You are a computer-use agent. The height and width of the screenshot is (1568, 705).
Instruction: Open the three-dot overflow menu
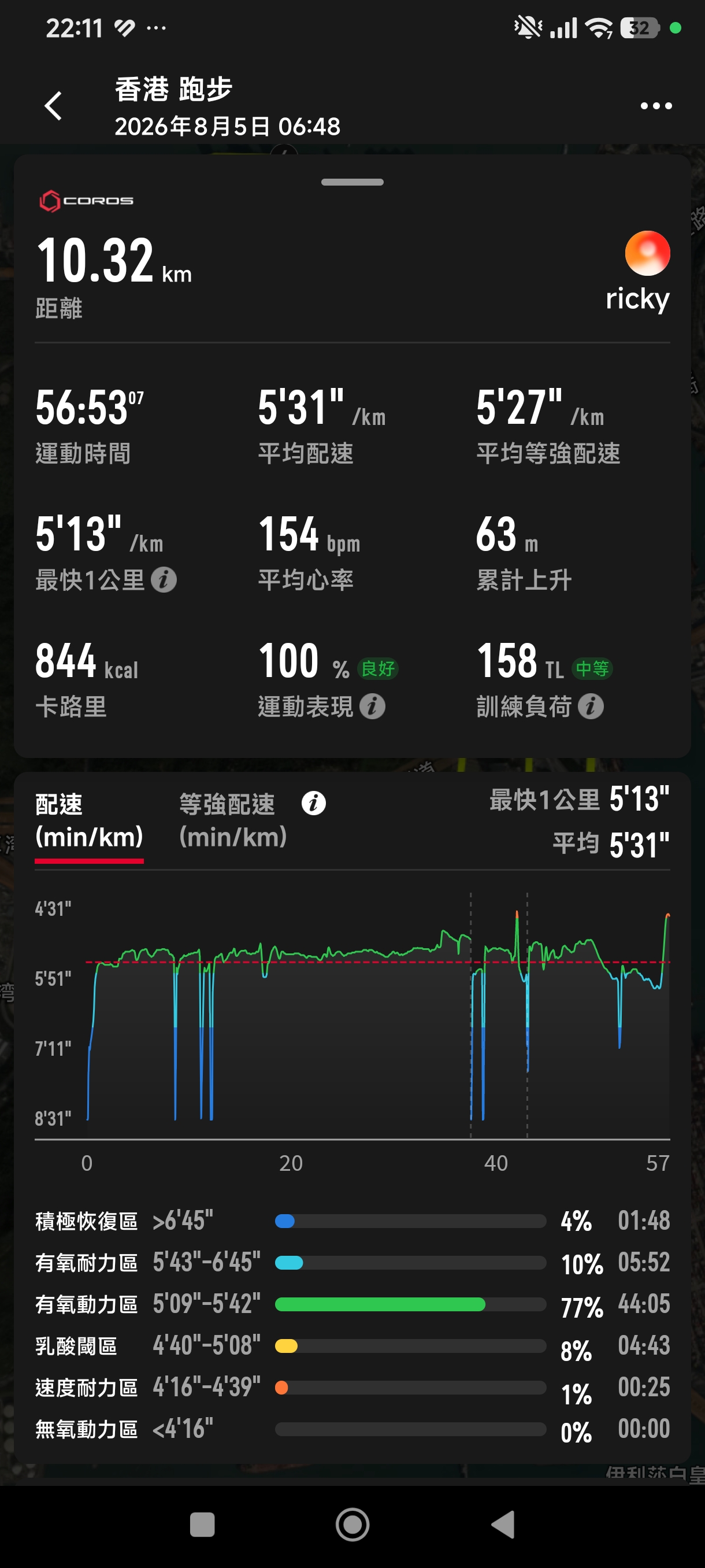tap(656, 106)
